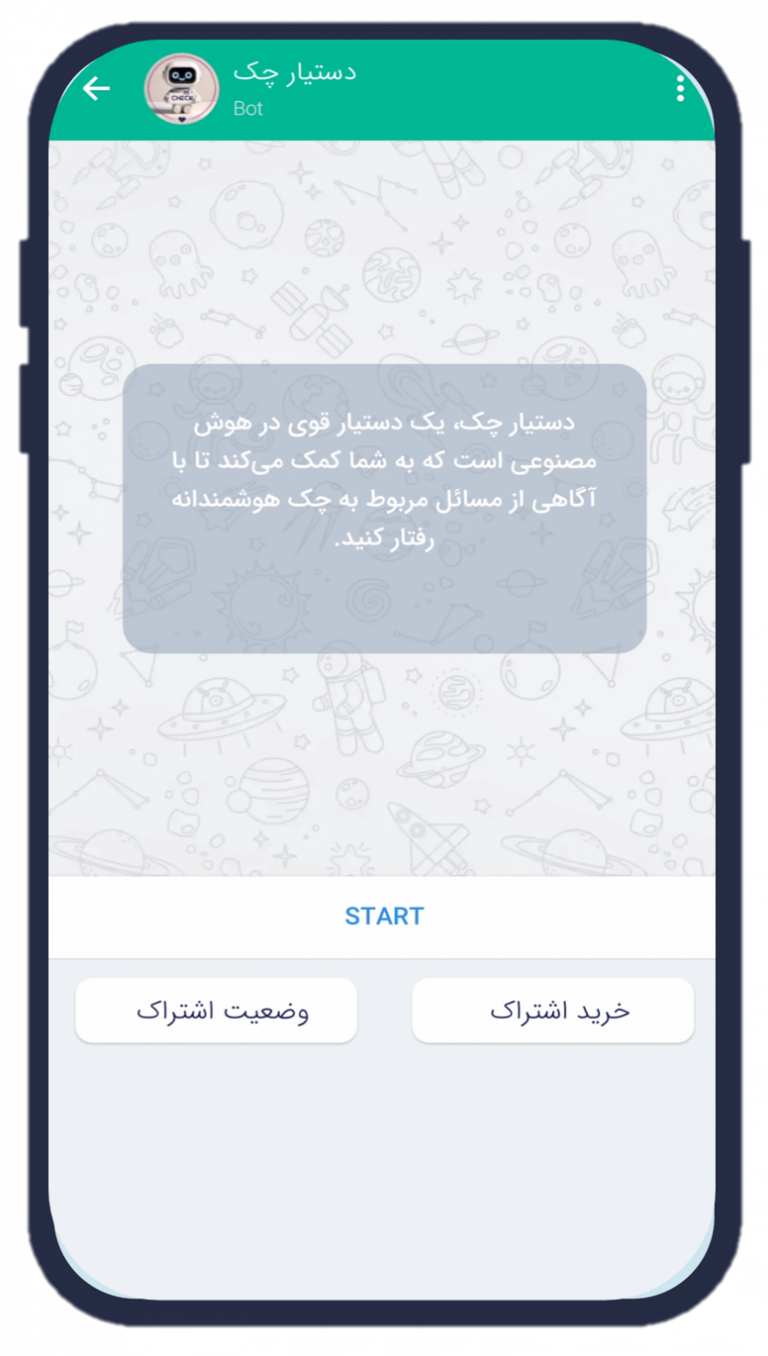Screen dimensions: 768x1356
Task: Check وضعیت اشتراک status
Action: [216, 1011]
